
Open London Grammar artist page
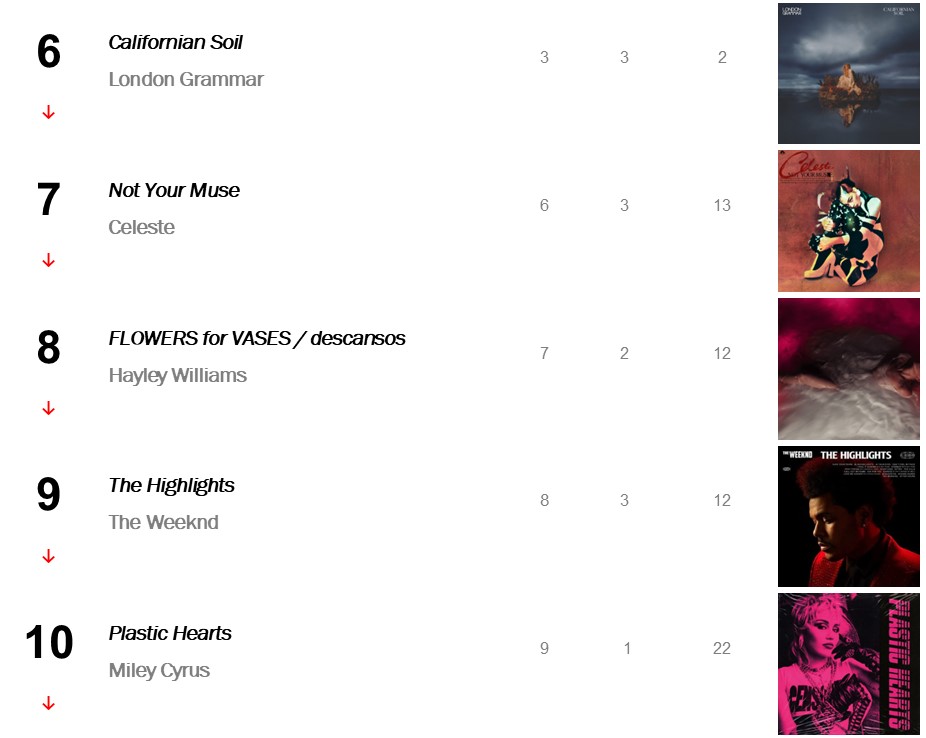tap(185, 80)
